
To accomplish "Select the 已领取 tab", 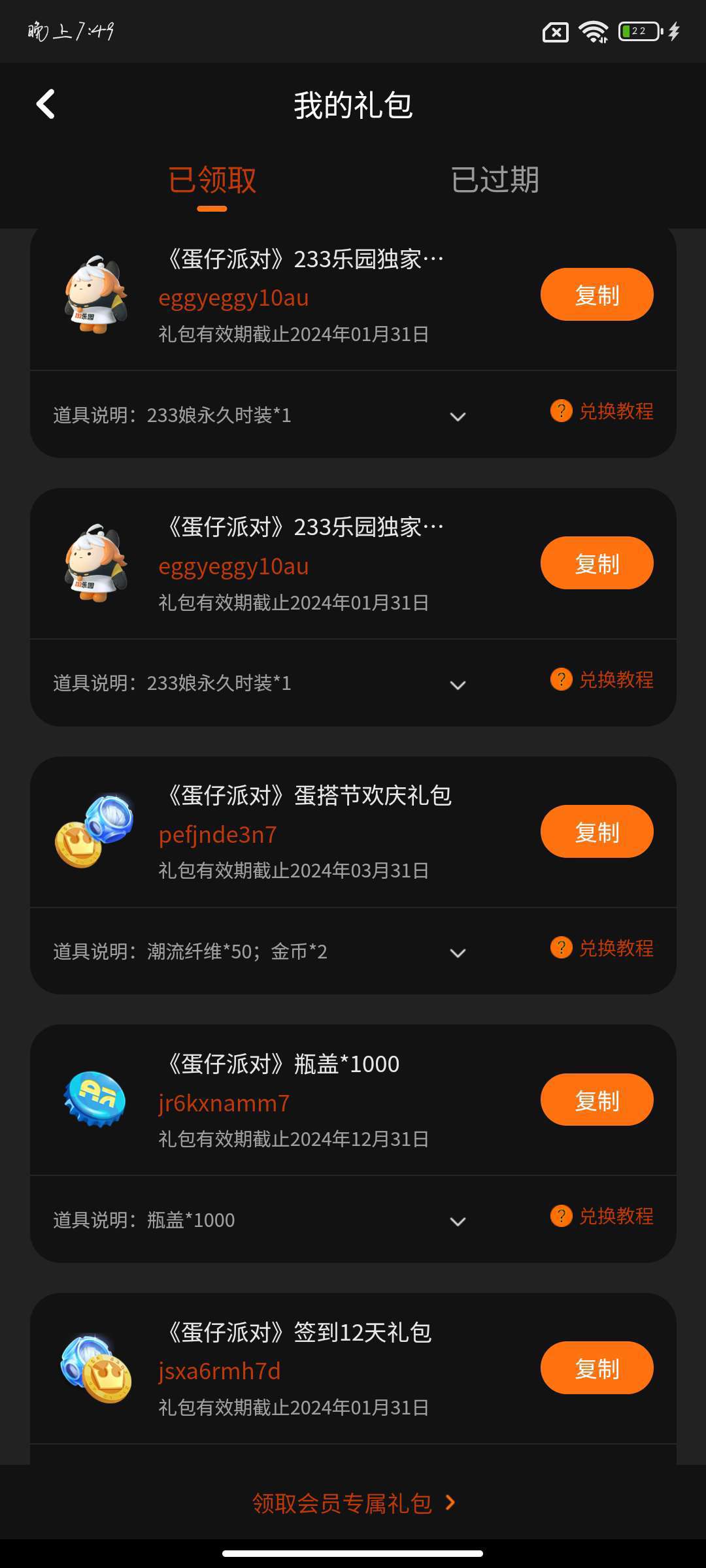I will coord(212,180).
